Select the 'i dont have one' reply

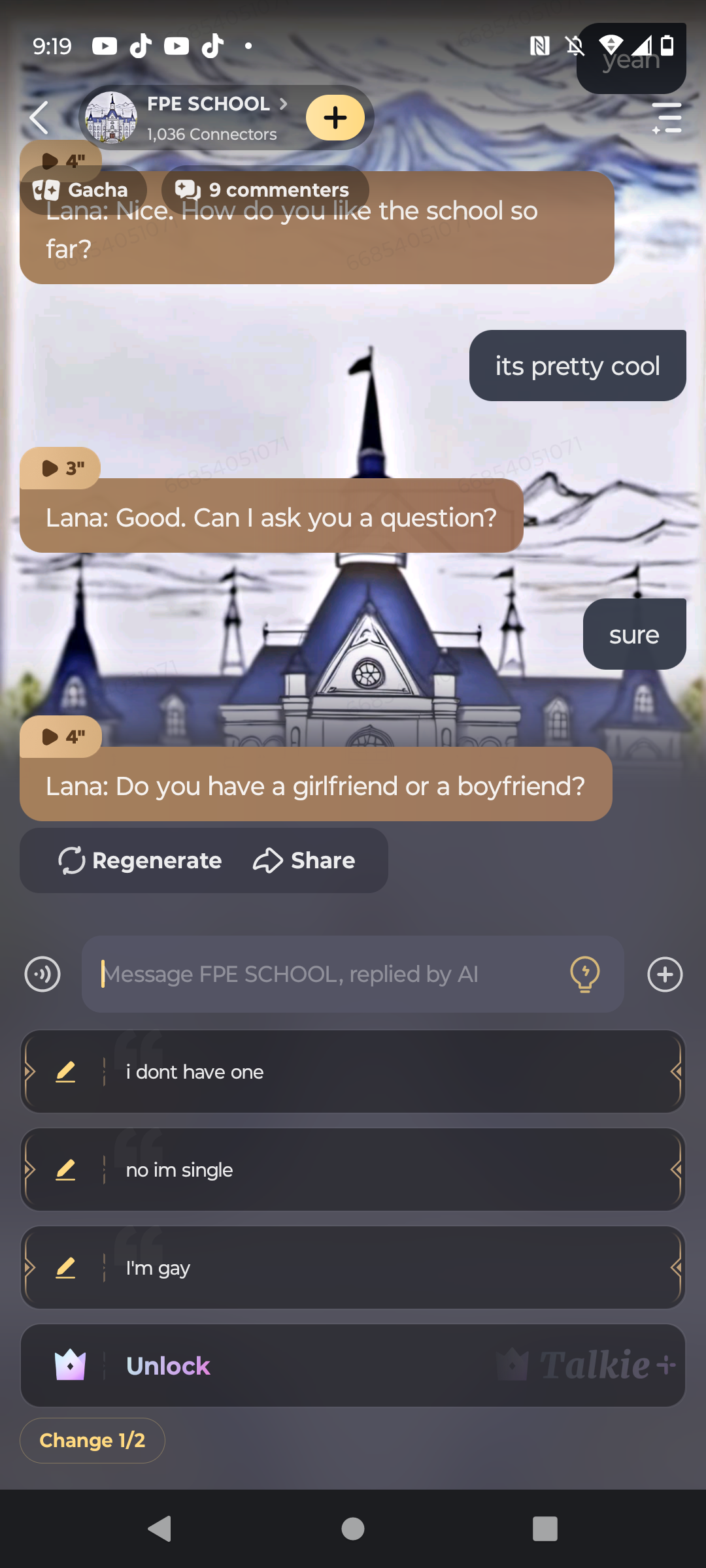coord(392,1072)
